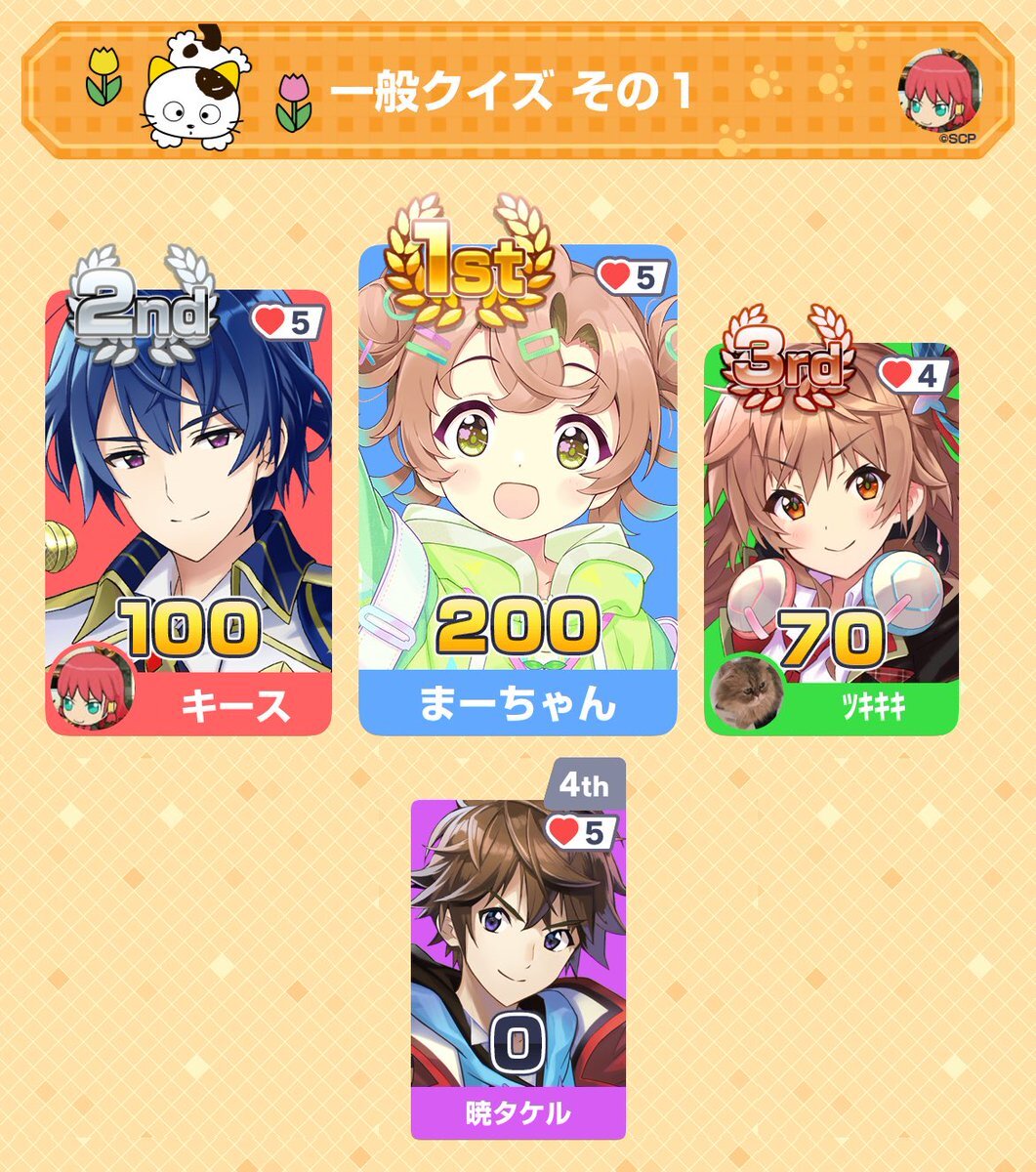Open まーちゃん's 1st place player card
The height and width of the screenshot is (1172, 1036).
coord(518,488)
